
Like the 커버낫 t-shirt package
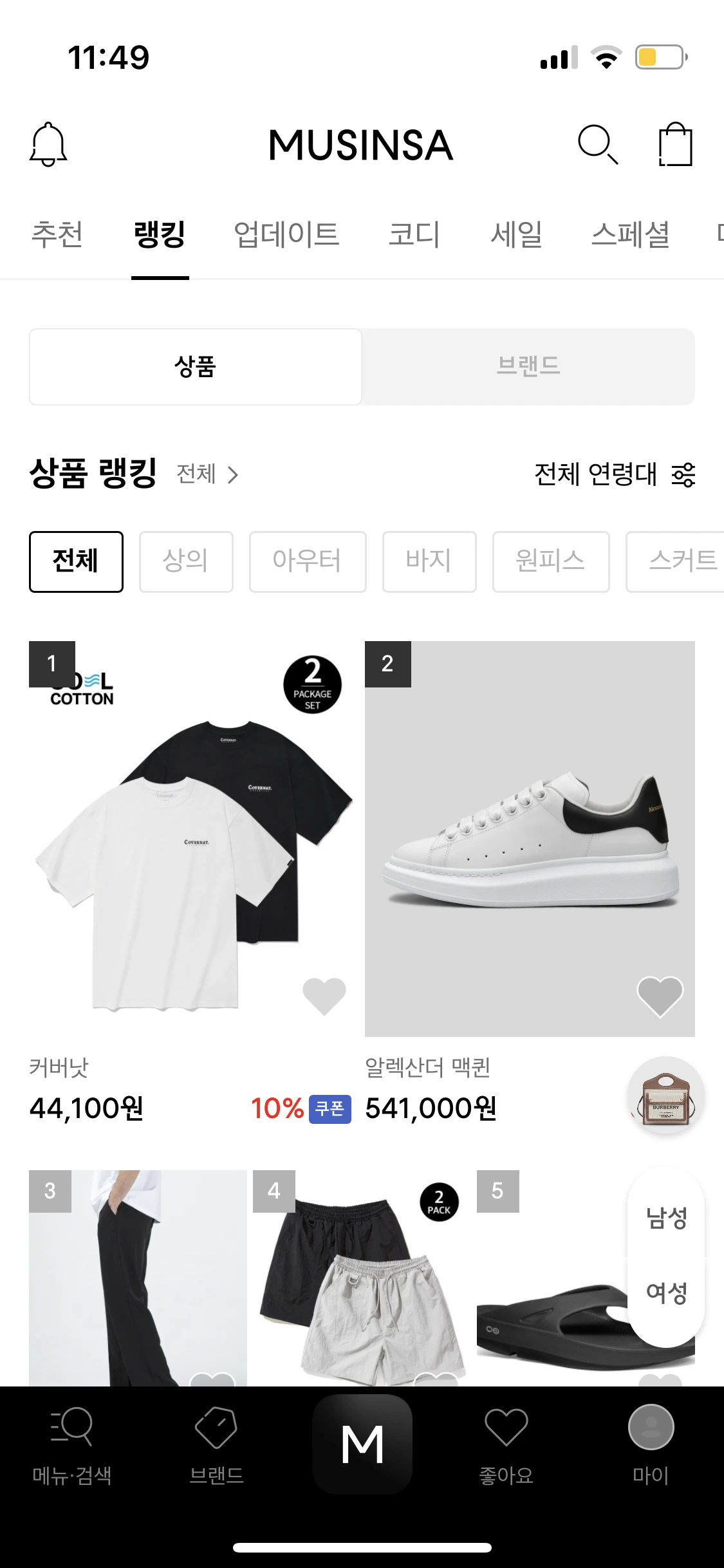[324, 995]
